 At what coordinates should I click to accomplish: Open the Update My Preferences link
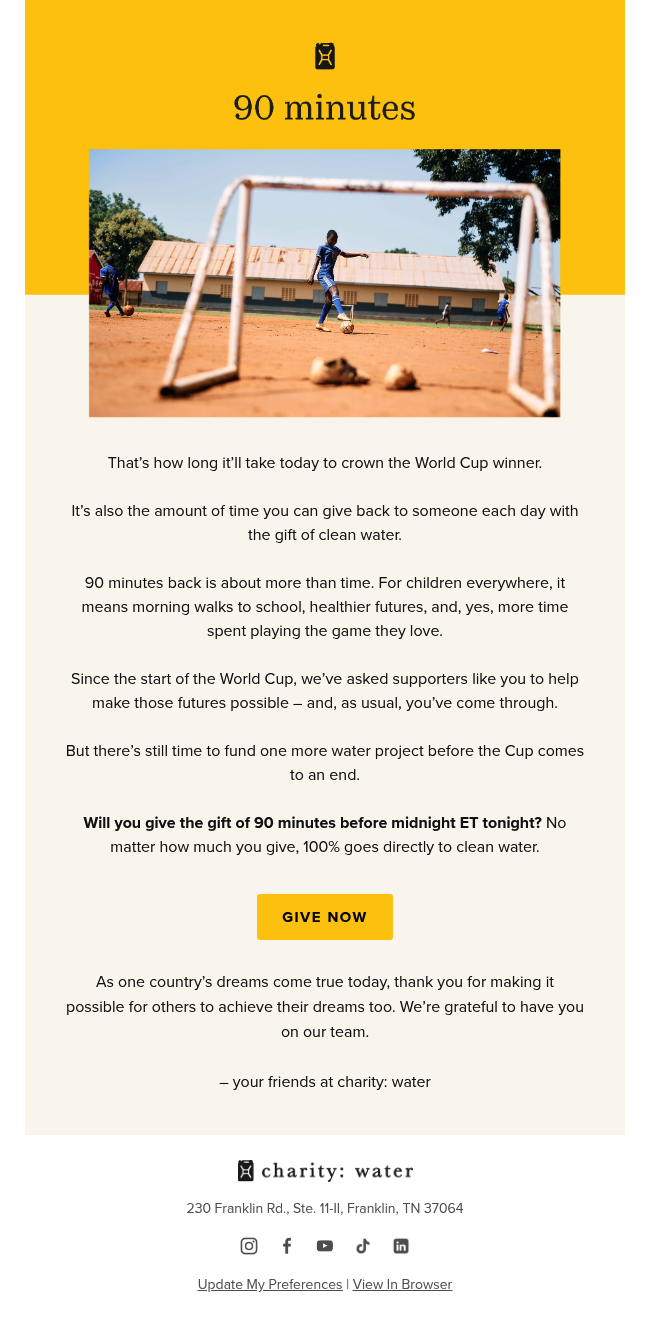click(270, 1284)
